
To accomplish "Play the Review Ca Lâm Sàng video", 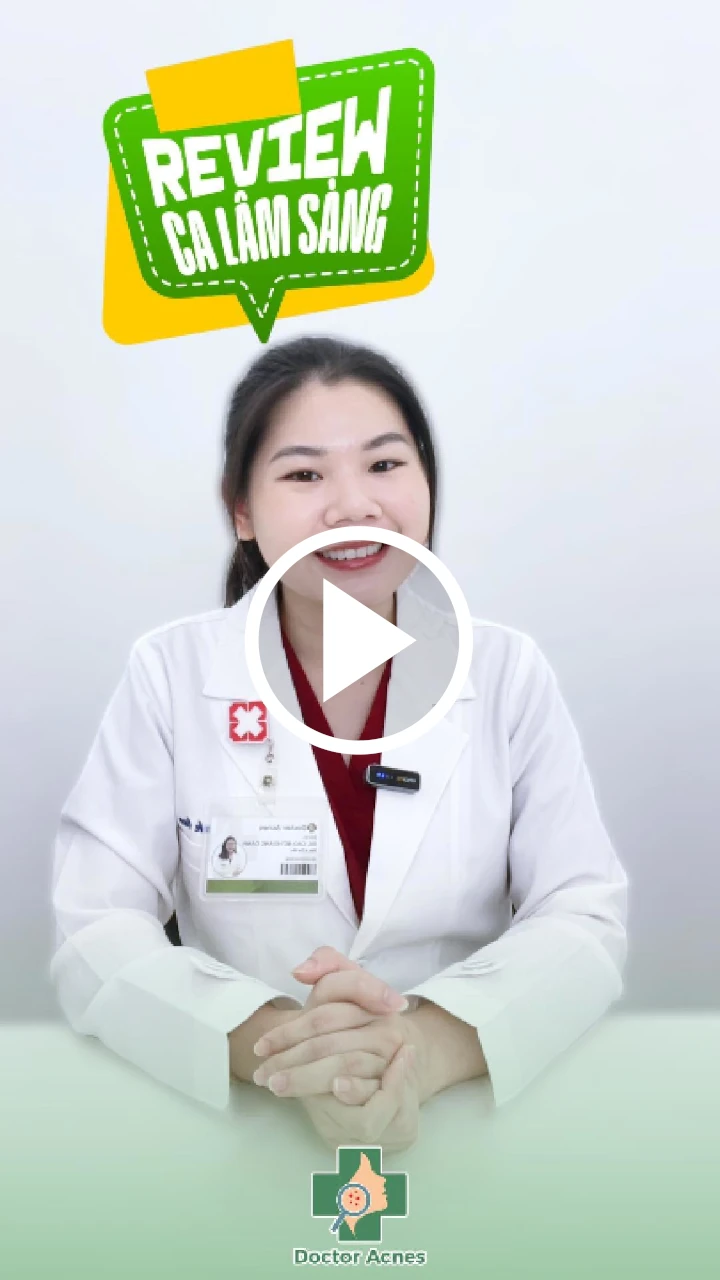I will click(359, 641).
